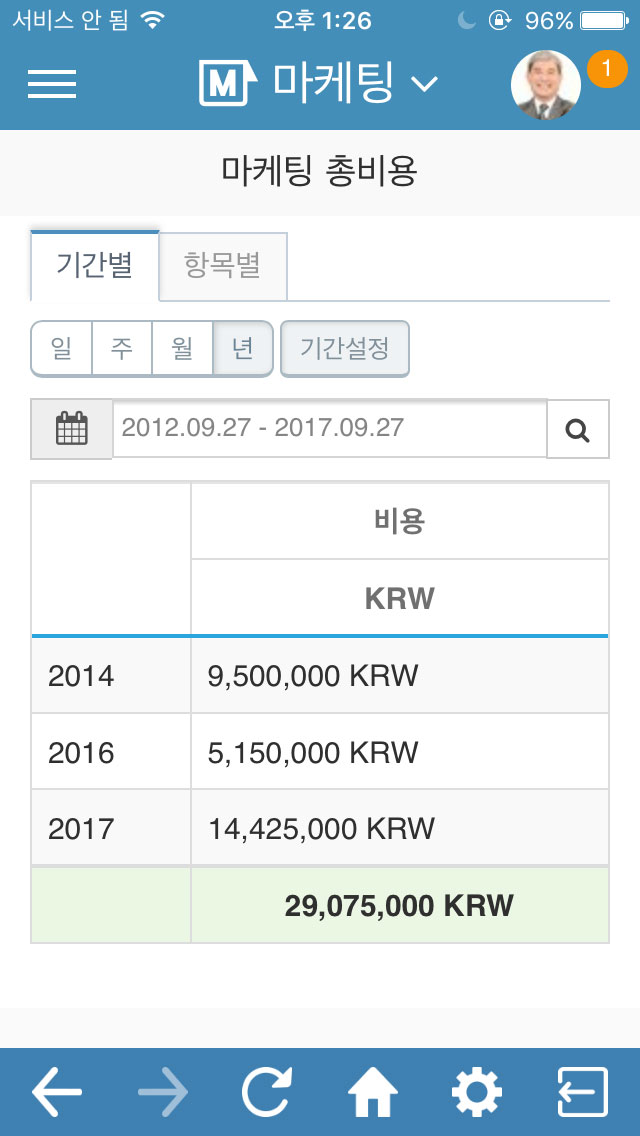Open the user profile avatar
Screen dimensions: 640x1136
pyautogui.click(x=546, y=84)
